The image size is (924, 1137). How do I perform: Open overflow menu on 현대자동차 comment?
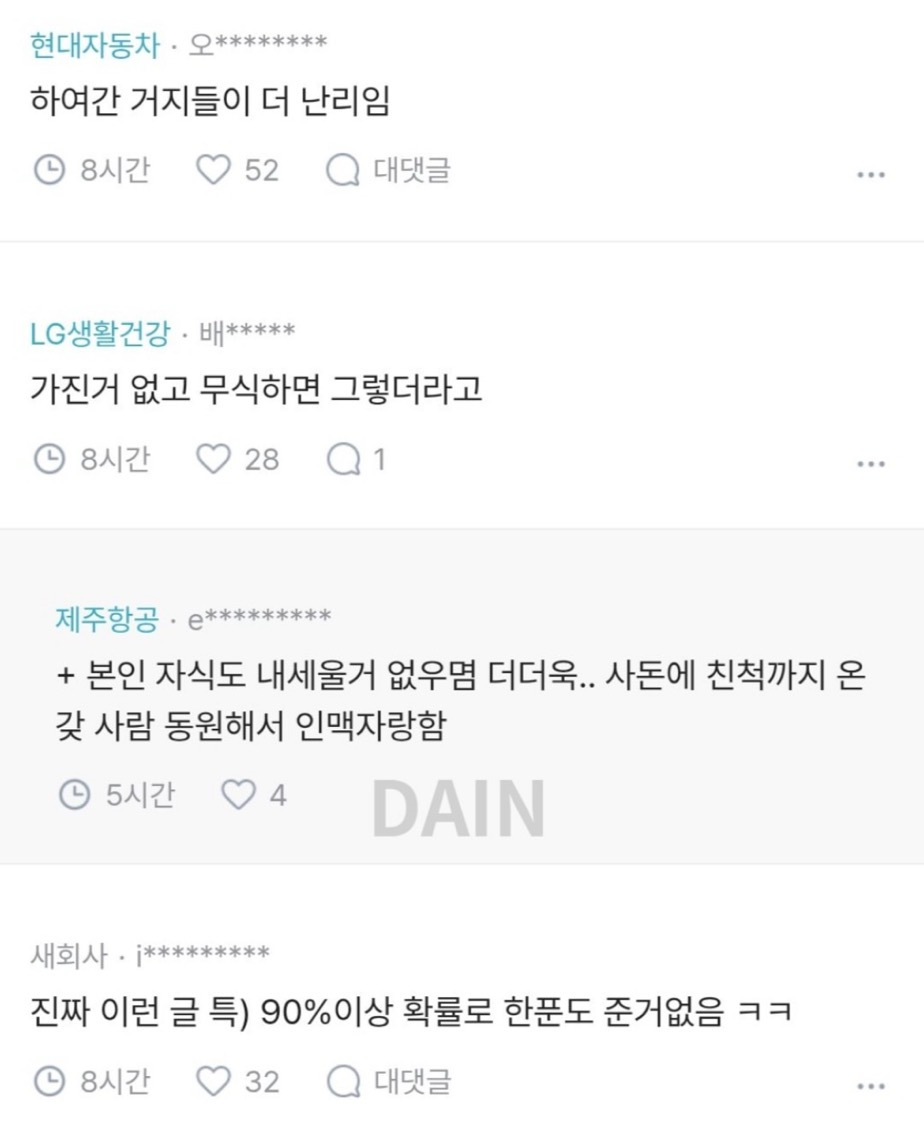(x=871, y=174)
